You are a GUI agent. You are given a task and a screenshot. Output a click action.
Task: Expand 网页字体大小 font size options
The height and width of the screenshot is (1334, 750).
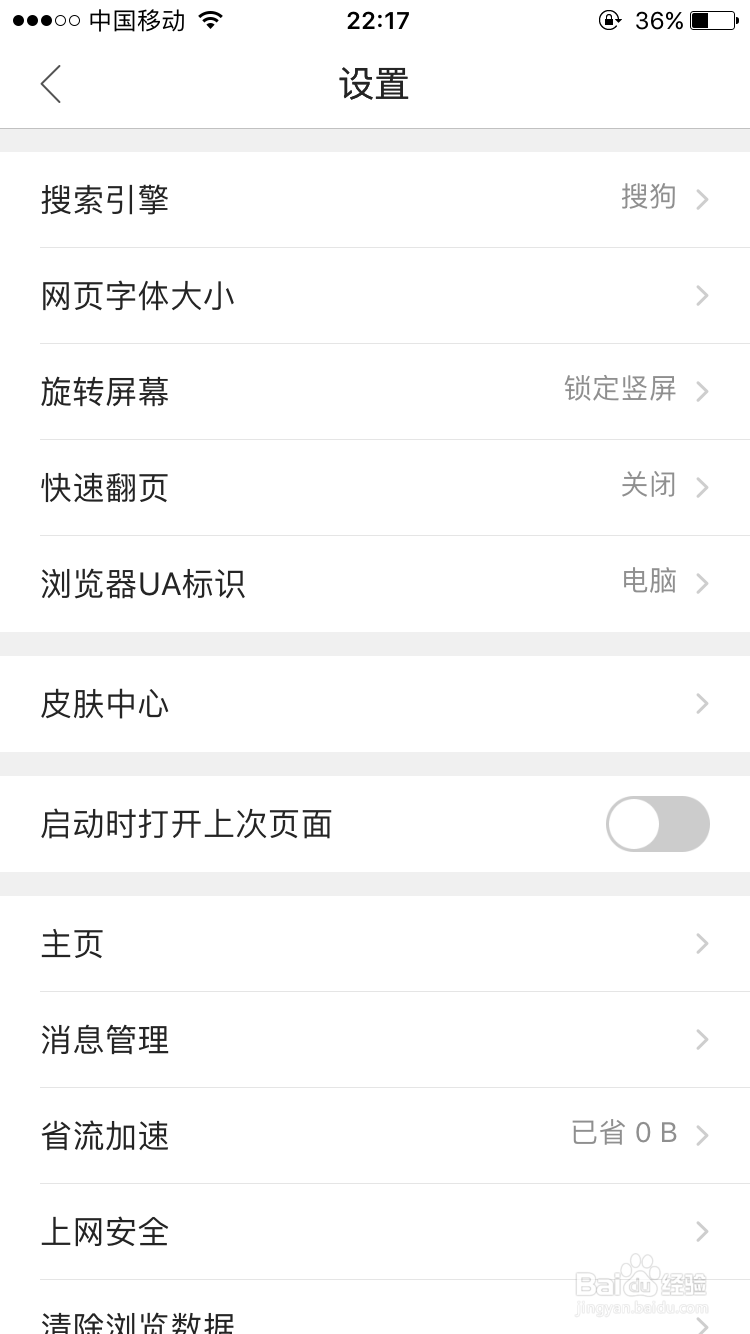[375, 295]
